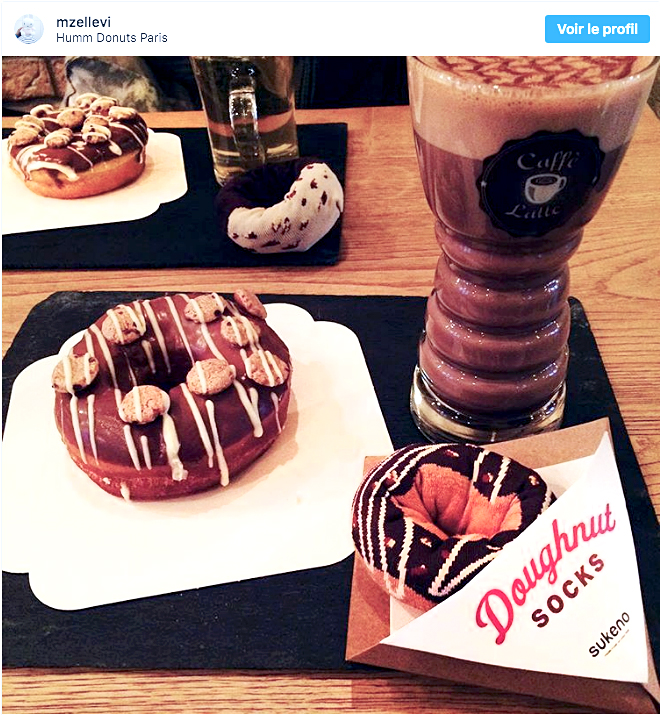660x715 pixels.
Task: Open the Humm Donuts Paris location
Action: coord(111,38)
